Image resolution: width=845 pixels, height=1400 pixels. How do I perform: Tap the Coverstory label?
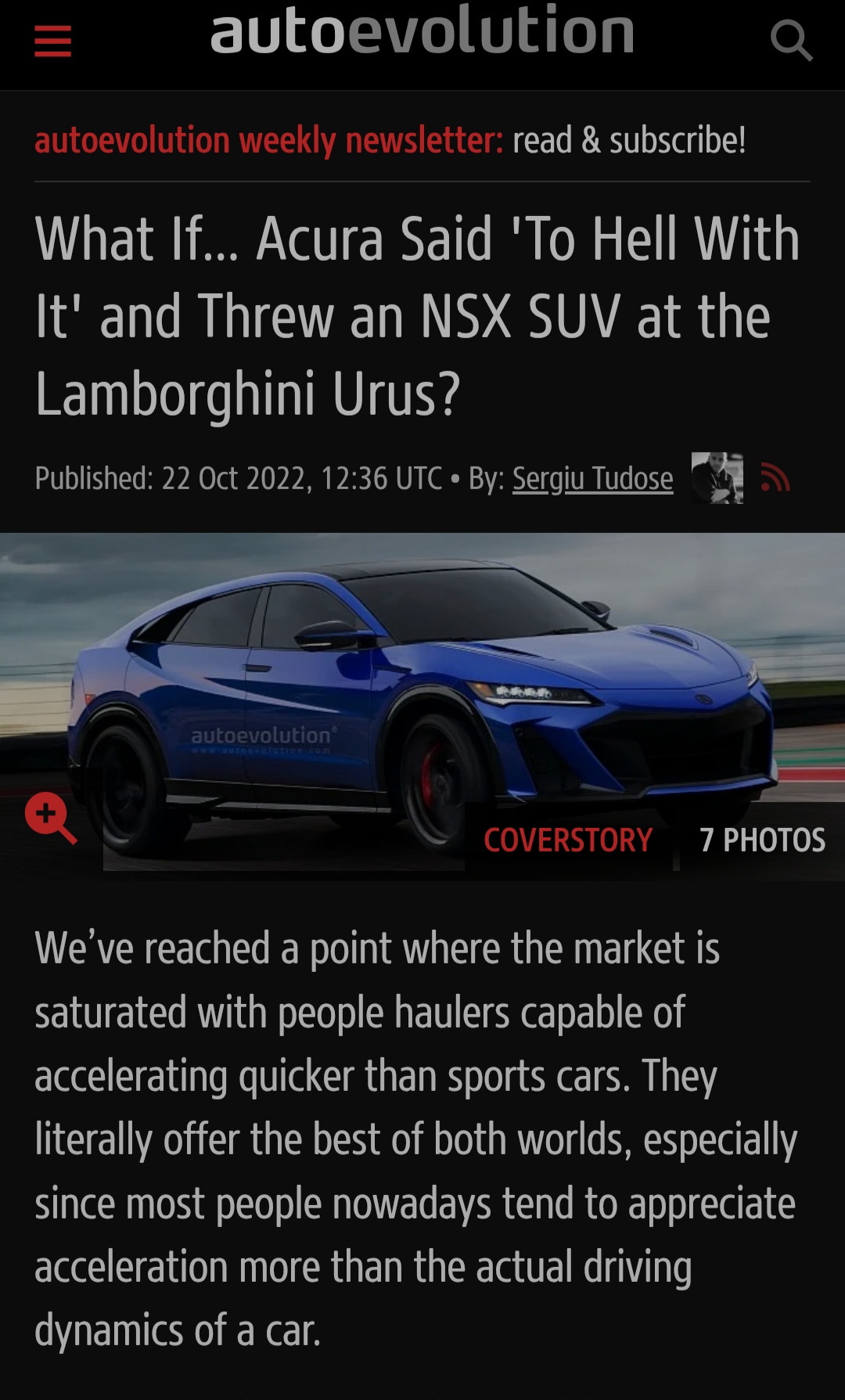568,840
